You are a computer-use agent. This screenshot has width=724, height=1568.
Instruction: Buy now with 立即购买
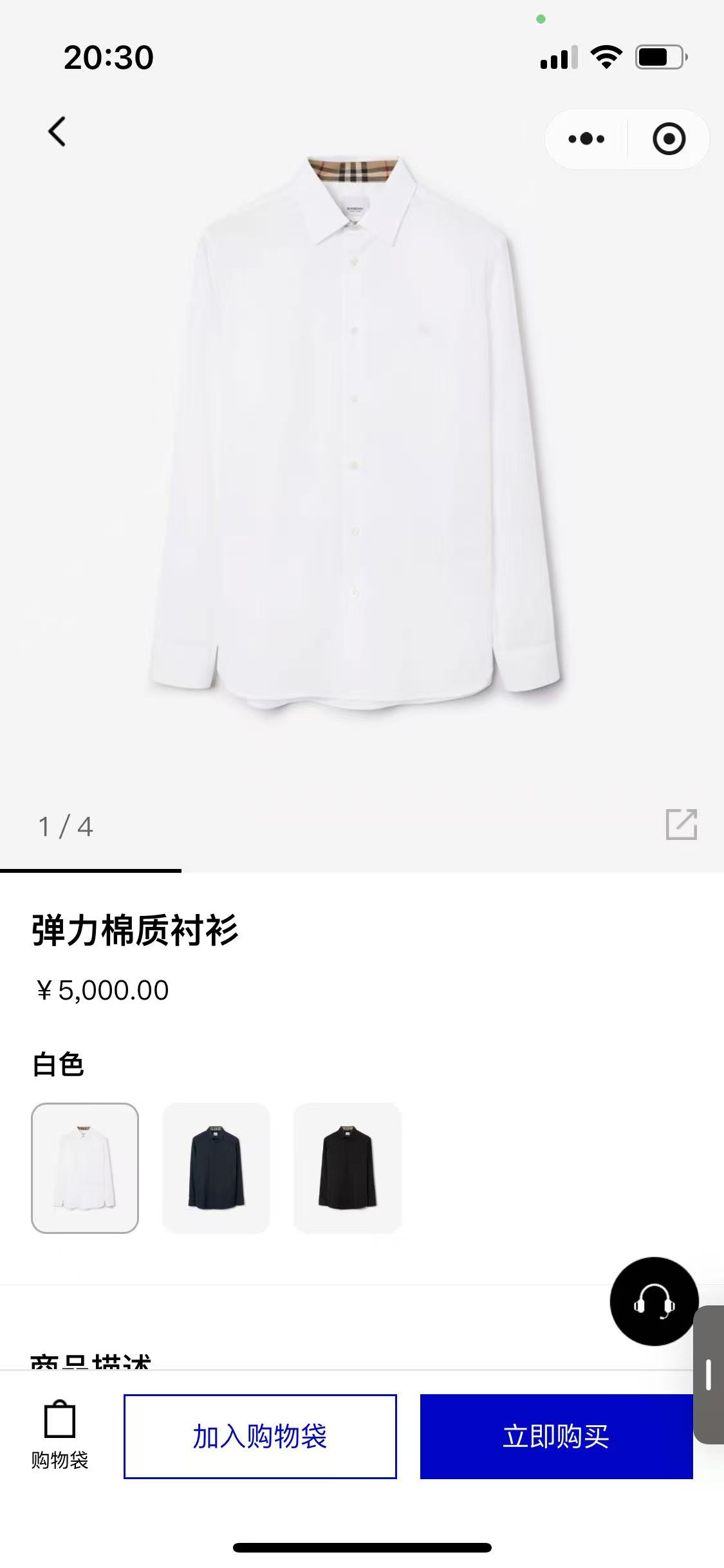(556, 1436)
